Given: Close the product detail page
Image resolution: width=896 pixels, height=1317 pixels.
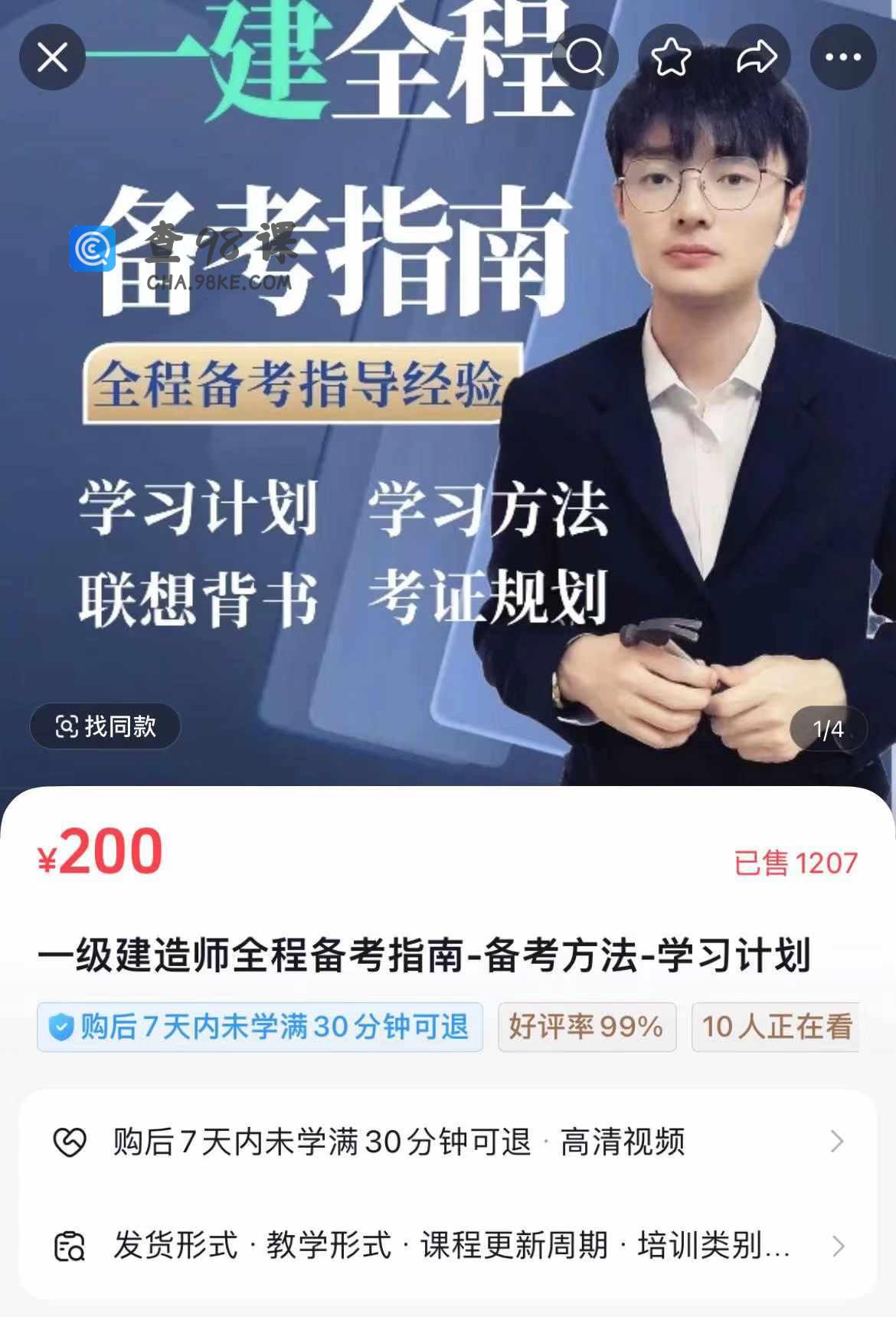Looking at the screenshot, I should coord(52,57).
